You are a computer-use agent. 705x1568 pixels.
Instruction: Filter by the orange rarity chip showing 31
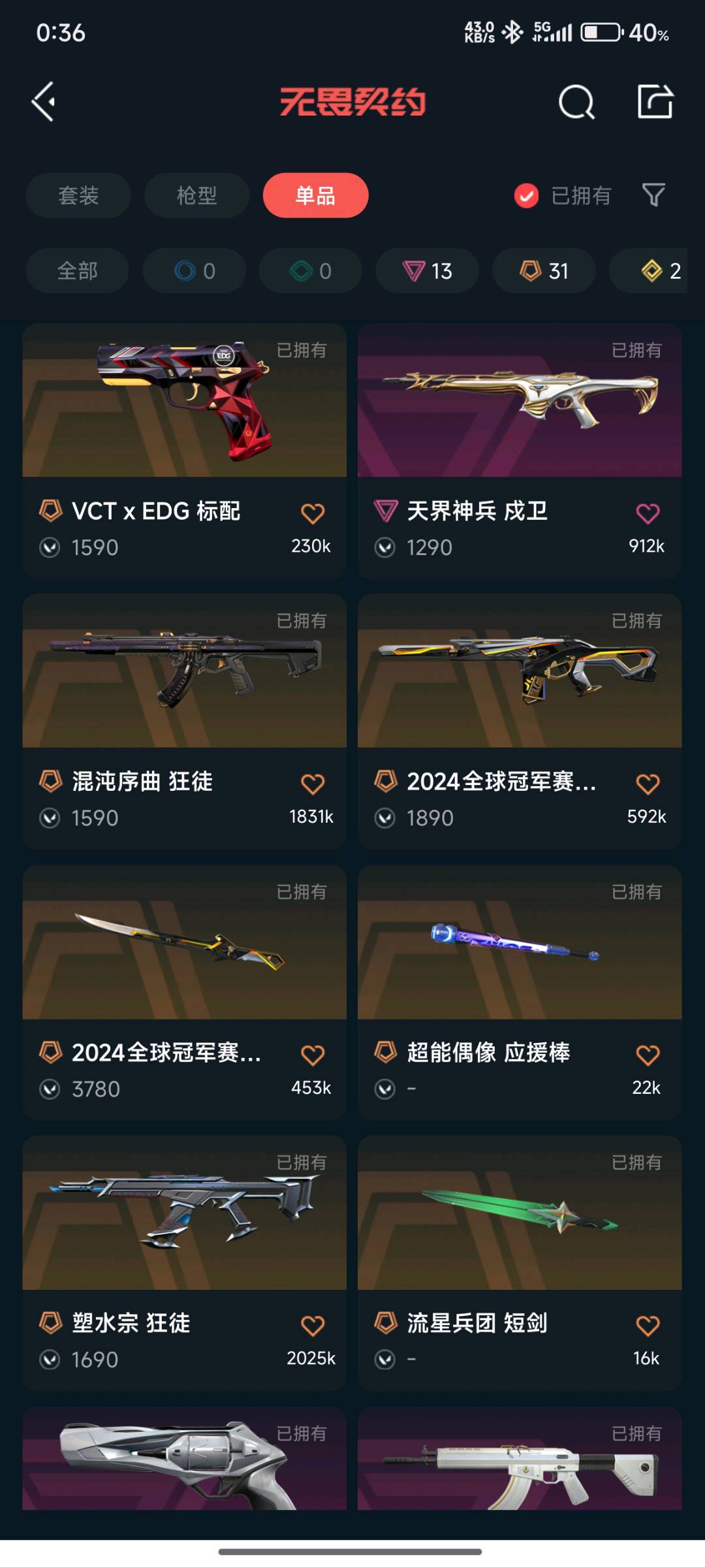pos(544,270)
